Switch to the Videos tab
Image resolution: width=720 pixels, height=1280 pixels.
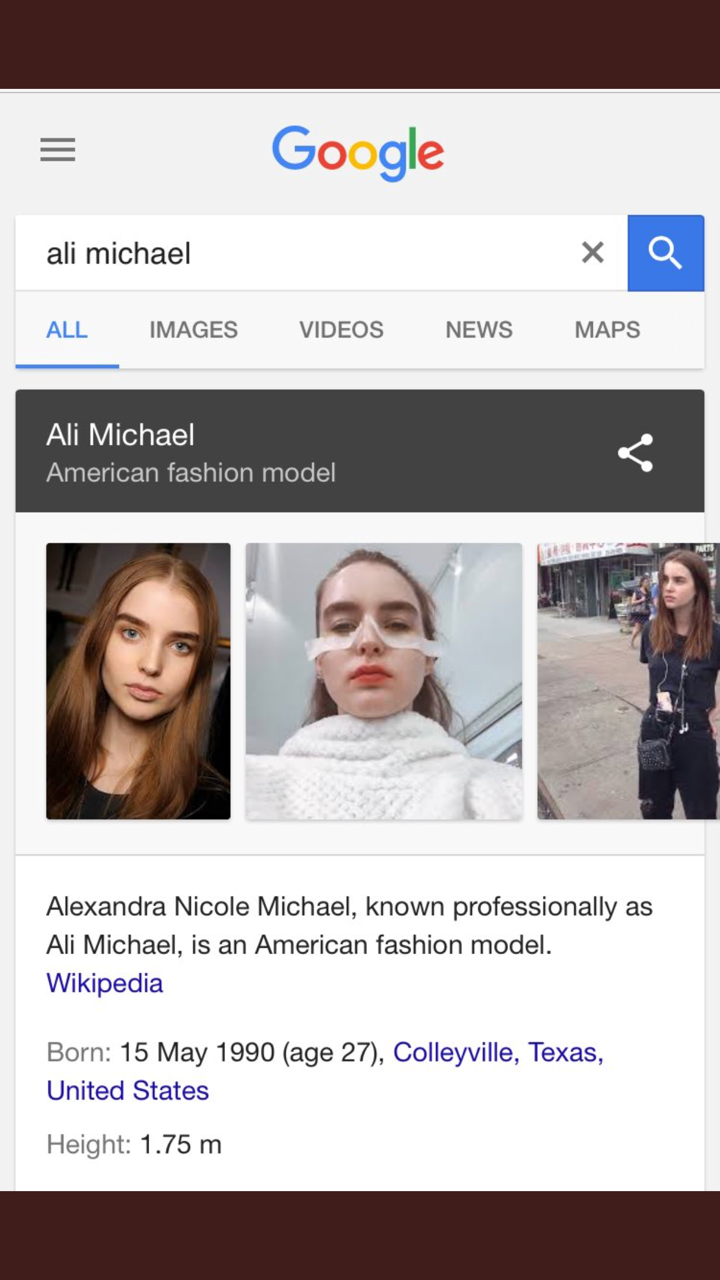pyautogui.click(x=341, y=330)
